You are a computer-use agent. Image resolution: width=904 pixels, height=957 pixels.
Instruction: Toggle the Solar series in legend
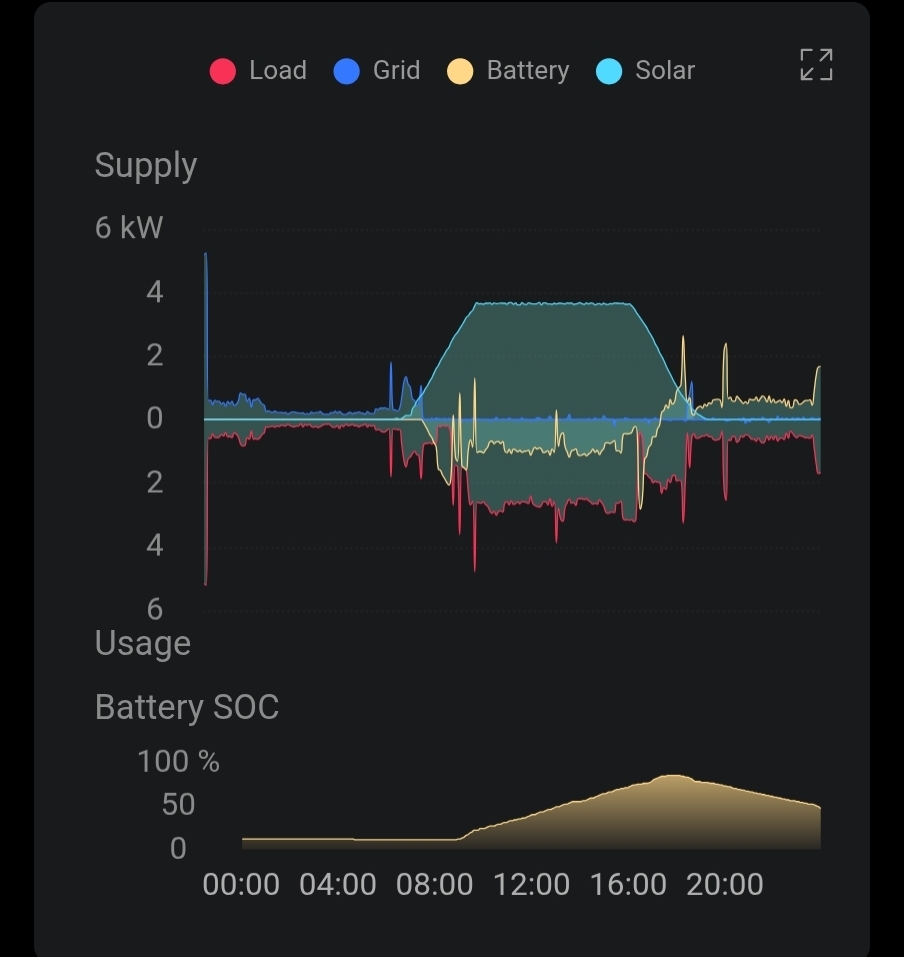[x=645, y=71]
